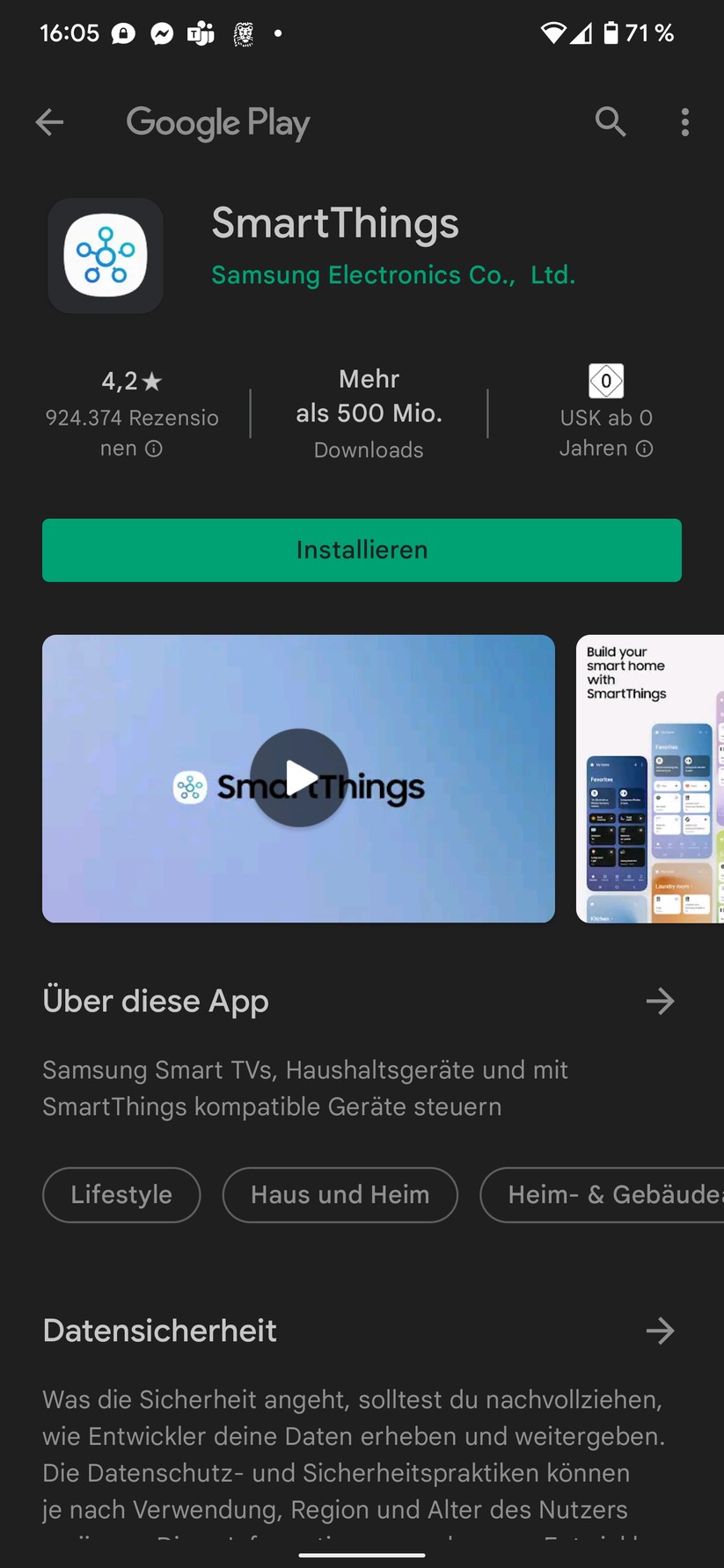Play the SmartThings promo video
Screen dimensions: 724x1568
pos(299,777)
